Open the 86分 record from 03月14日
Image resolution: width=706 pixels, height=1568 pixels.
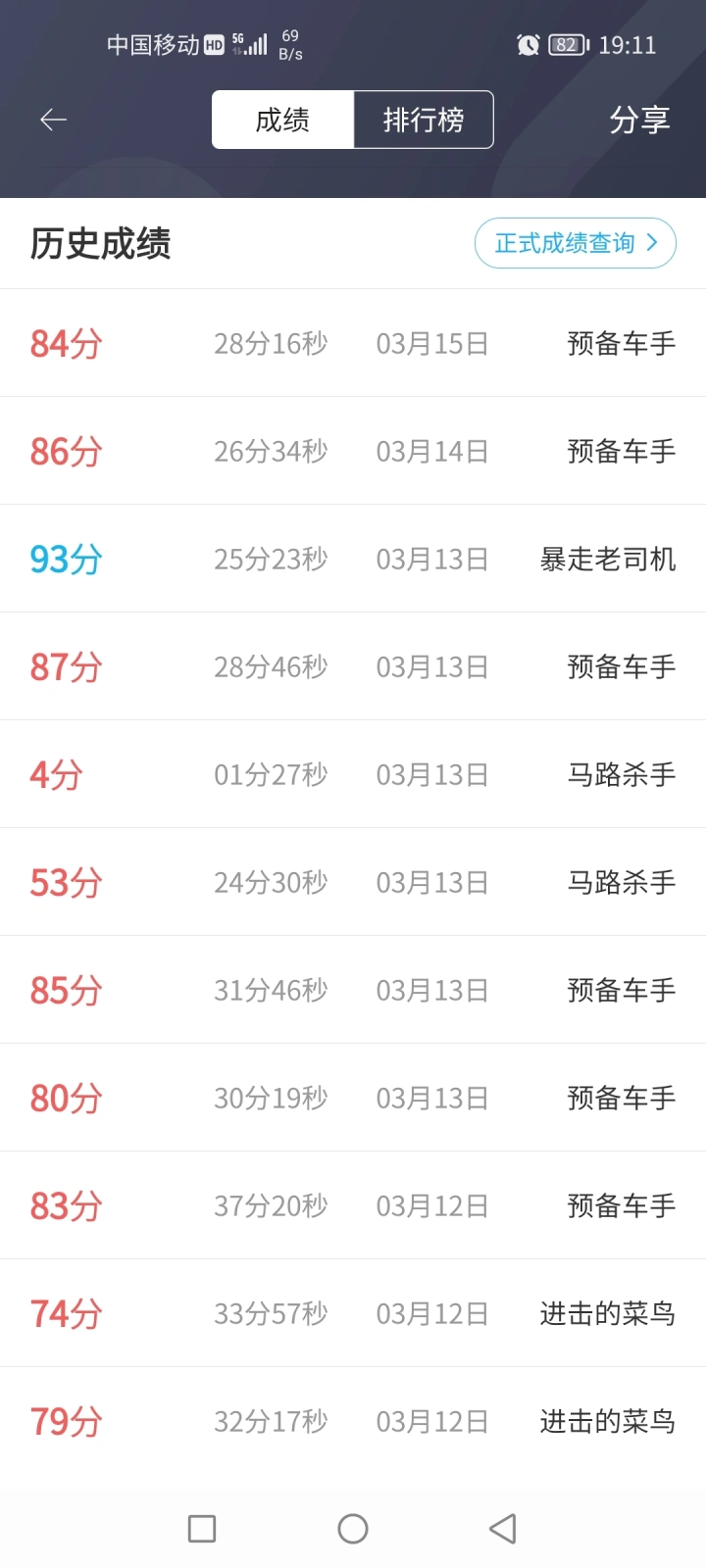pos(353,451)
